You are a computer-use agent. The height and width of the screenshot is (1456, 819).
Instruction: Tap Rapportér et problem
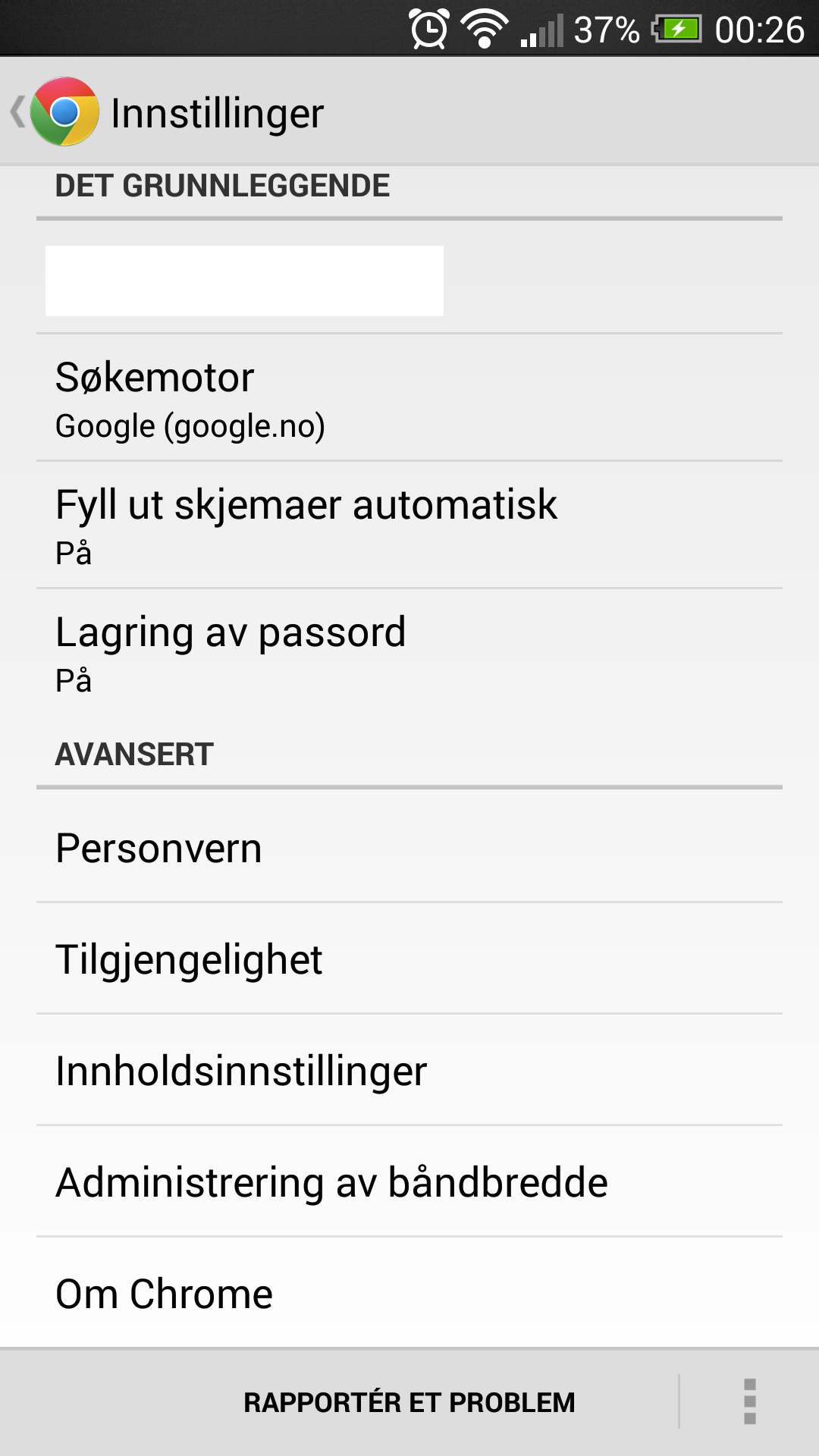409,1402
